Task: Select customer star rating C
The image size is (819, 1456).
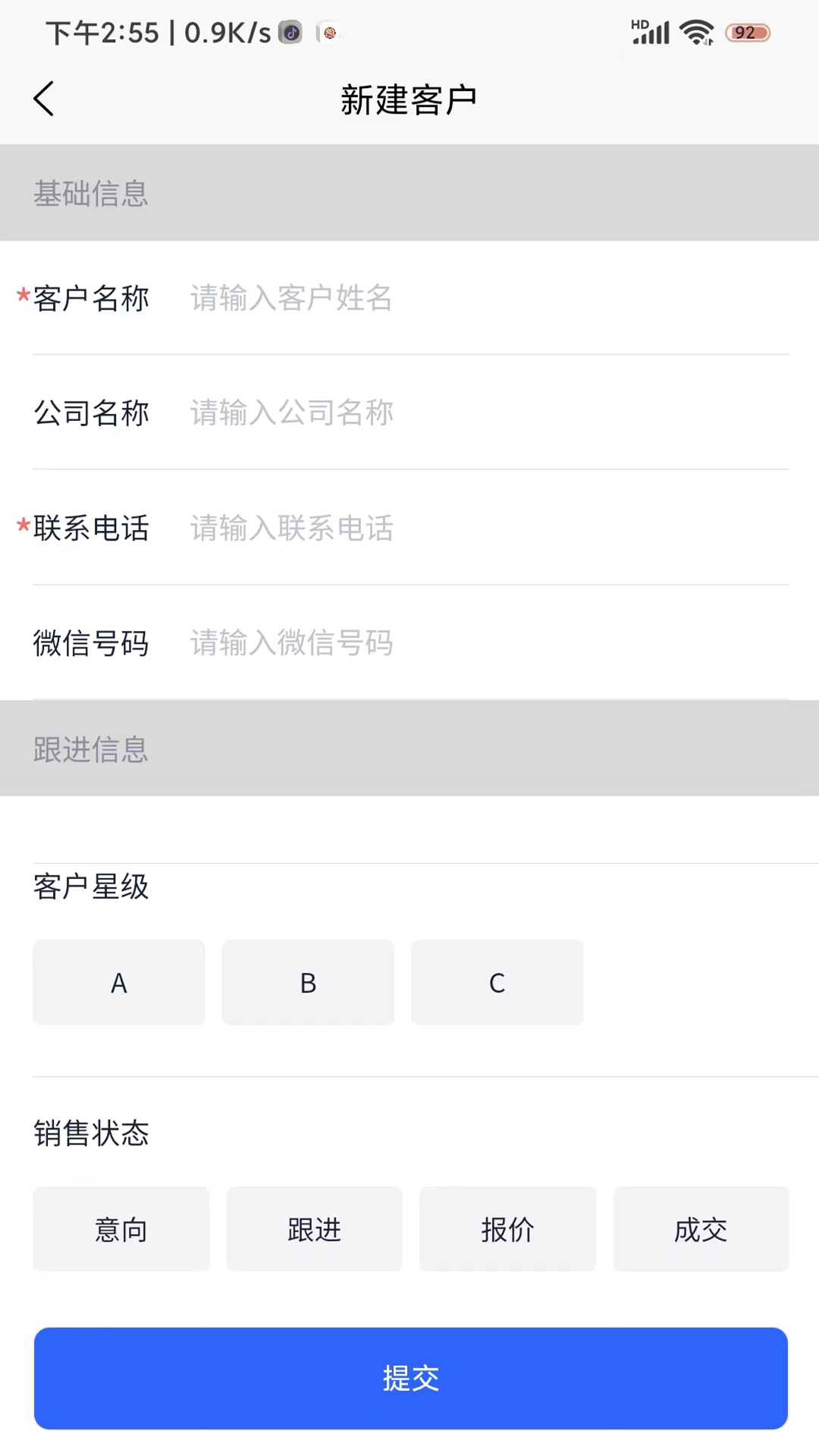Action: click(x=497, y=982)
